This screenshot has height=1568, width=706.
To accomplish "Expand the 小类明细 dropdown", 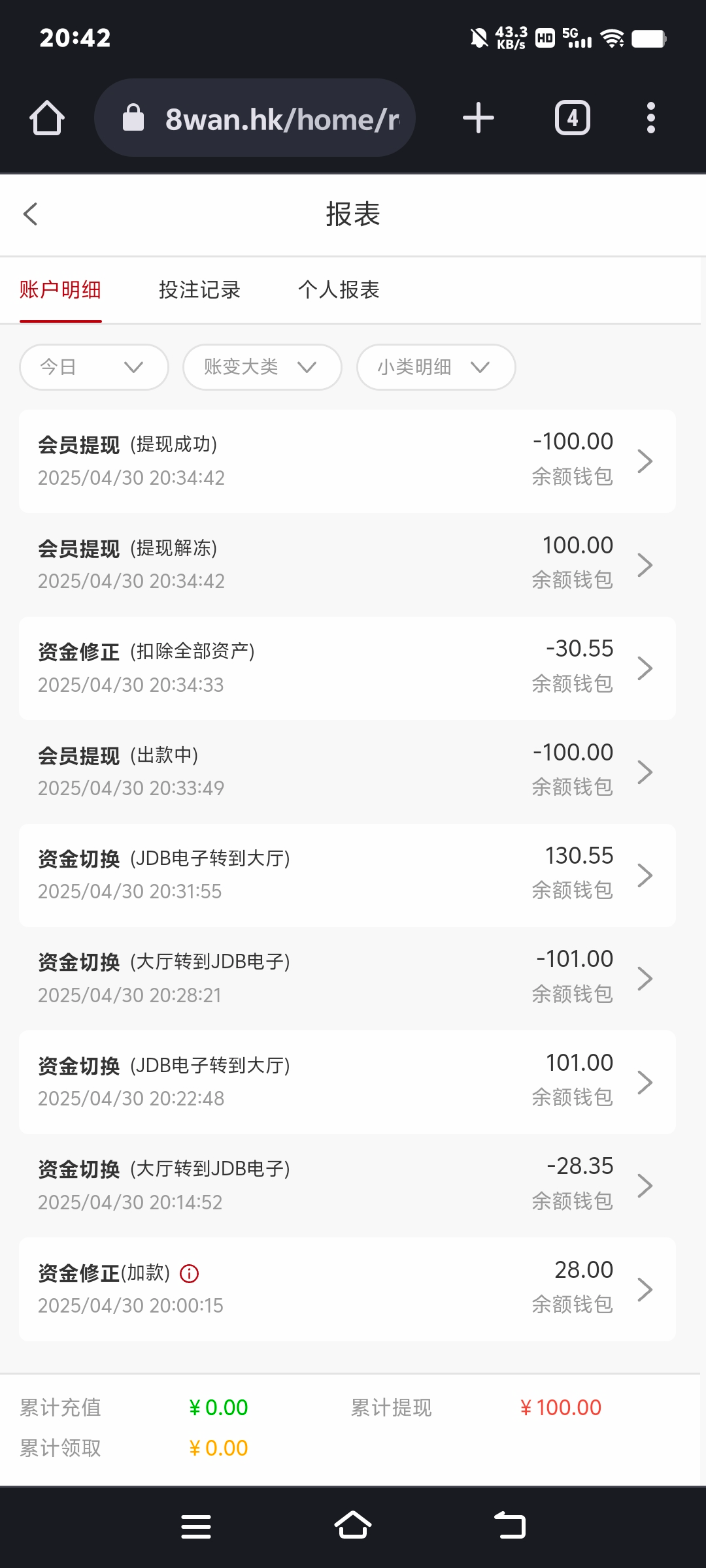I will pyautogui.click(x=436, y=367).
